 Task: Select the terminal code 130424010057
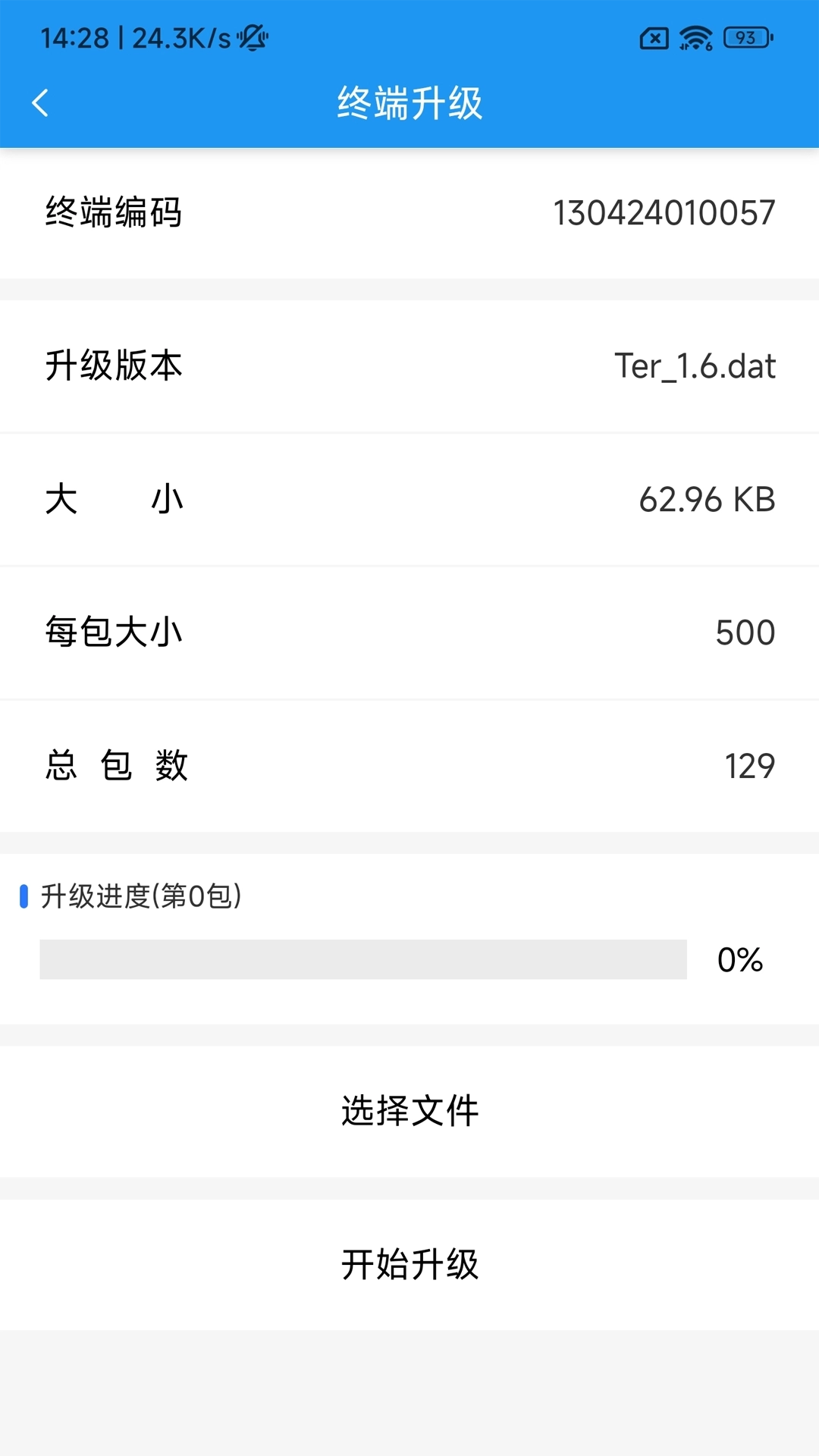point(663,213)
